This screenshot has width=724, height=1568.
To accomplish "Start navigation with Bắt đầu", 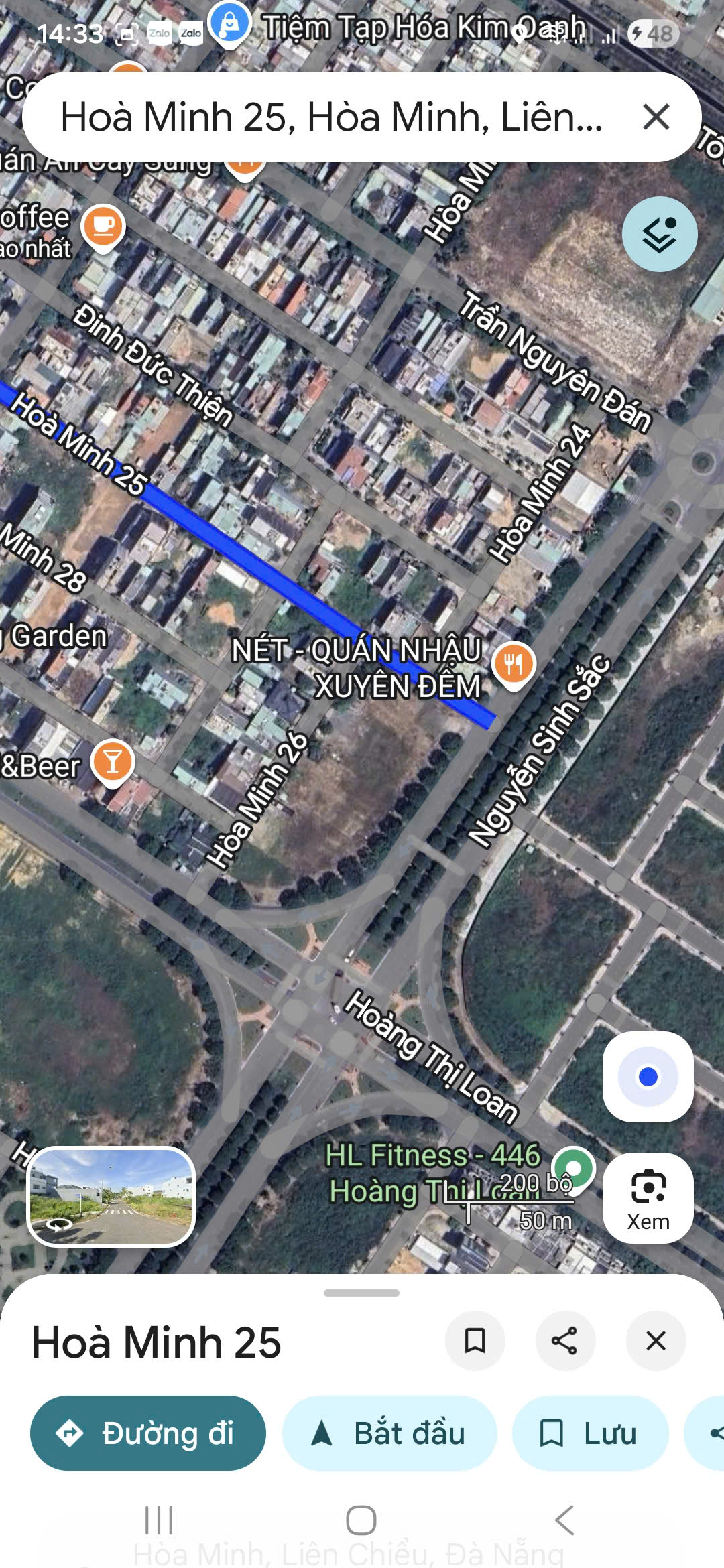I will tap(389, 1433).
